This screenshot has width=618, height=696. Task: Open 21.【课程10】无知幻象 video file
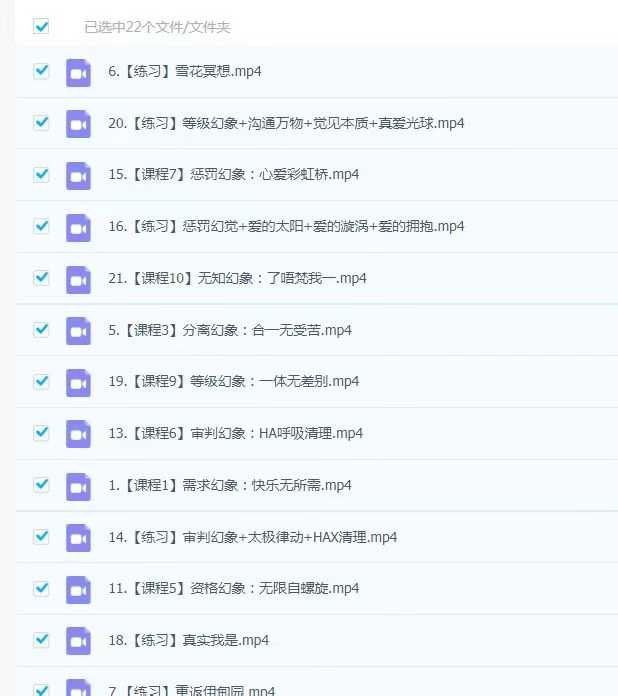pyautogui.click(x=237, y=278)
